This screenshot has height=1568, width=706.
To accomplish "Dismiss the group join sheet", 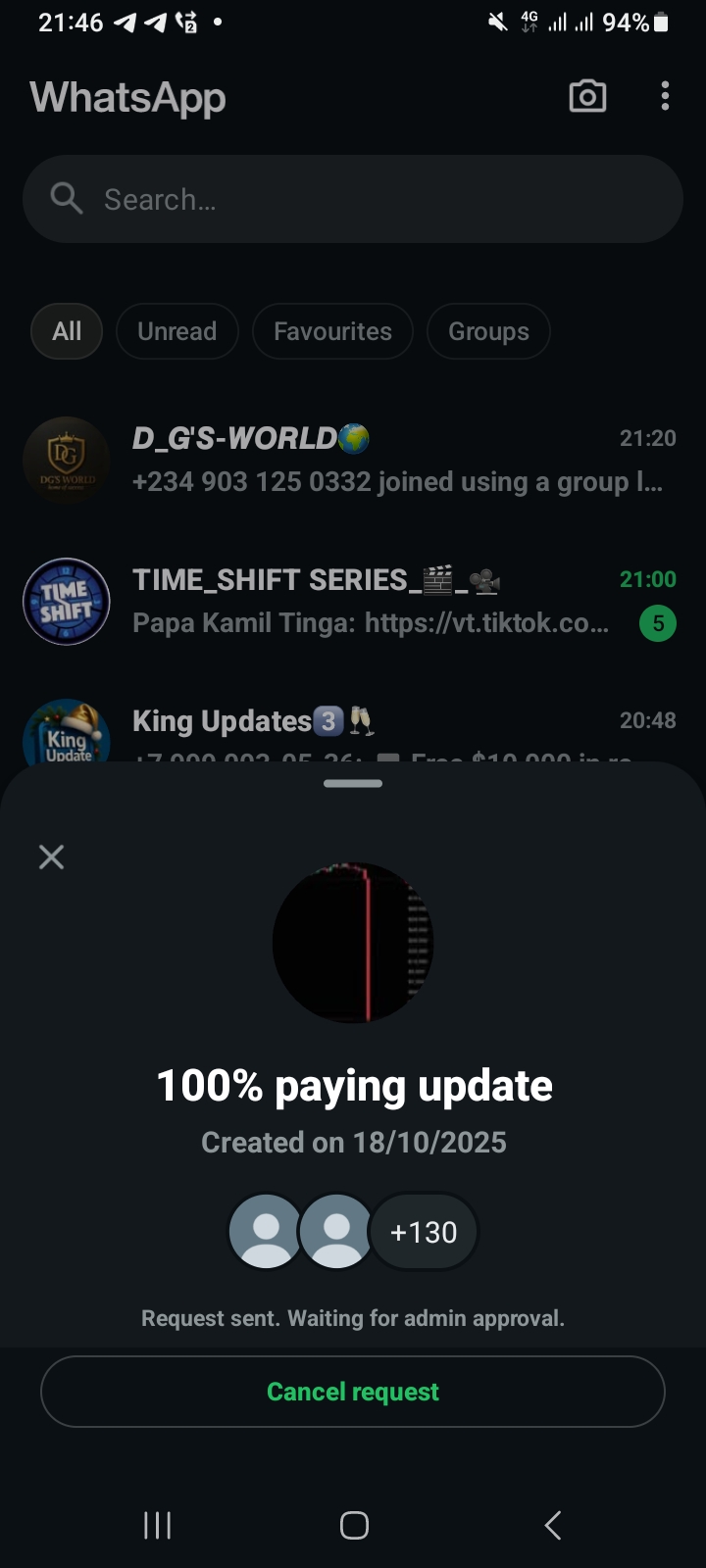I will (51, 857).
